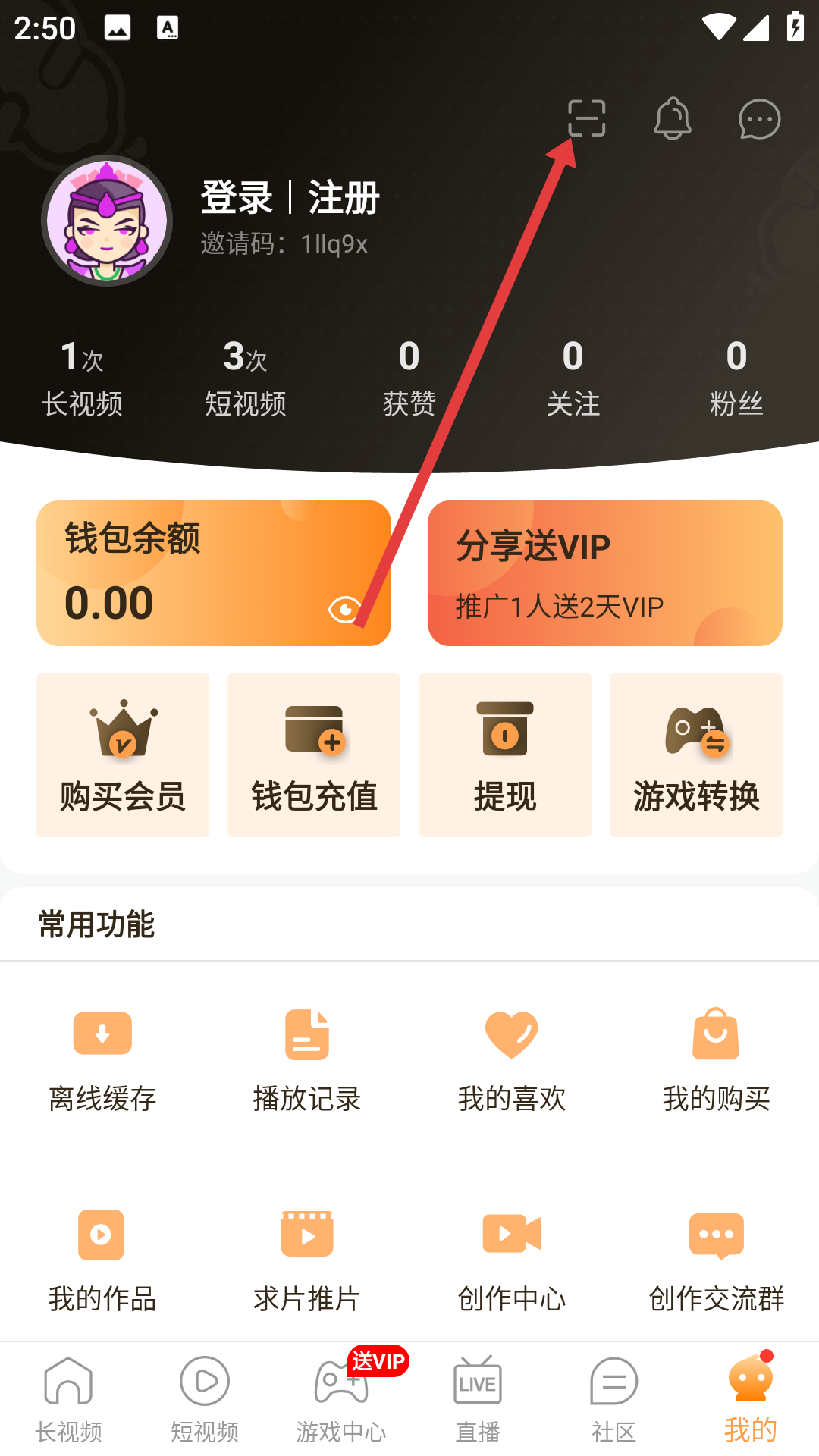Click the 提现 withdrawal icon
The height and width of the screenshot is (1456, 819).
tap(504, 732)
